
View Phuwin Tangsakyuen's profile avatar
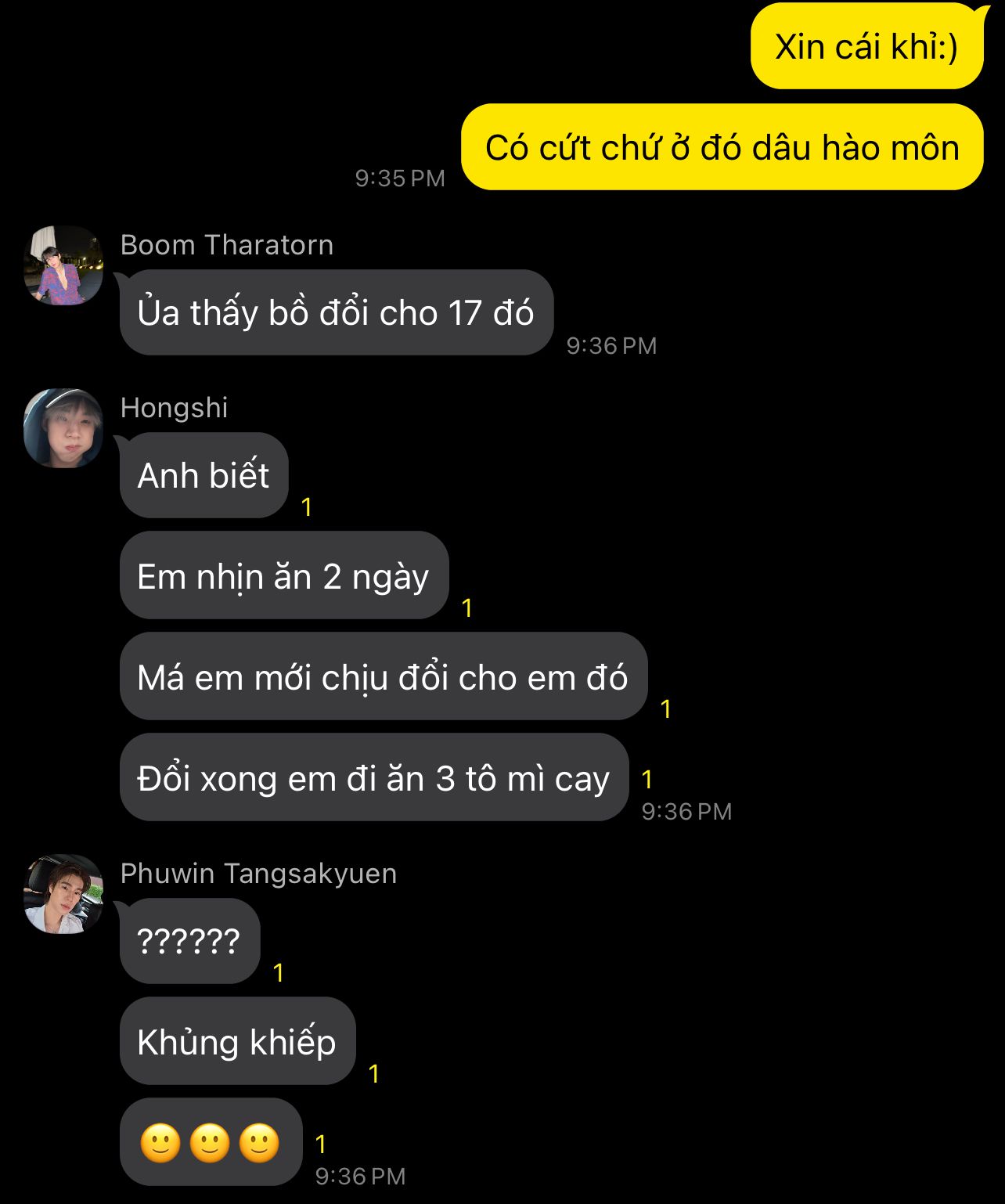63,894
